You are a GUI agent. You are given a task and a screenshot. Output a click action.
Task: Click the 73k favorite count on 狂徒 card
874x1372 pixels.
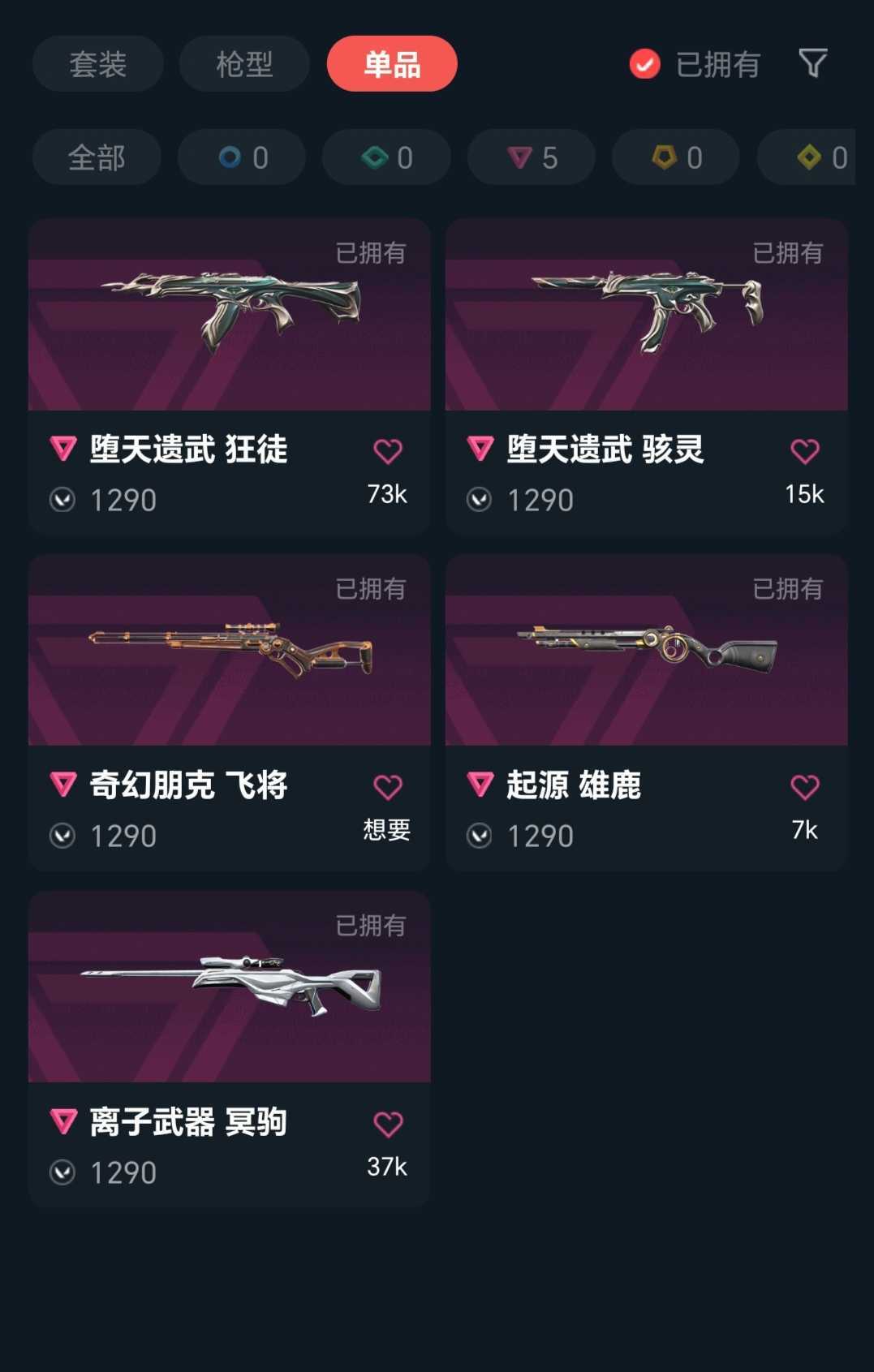(390, 495)
